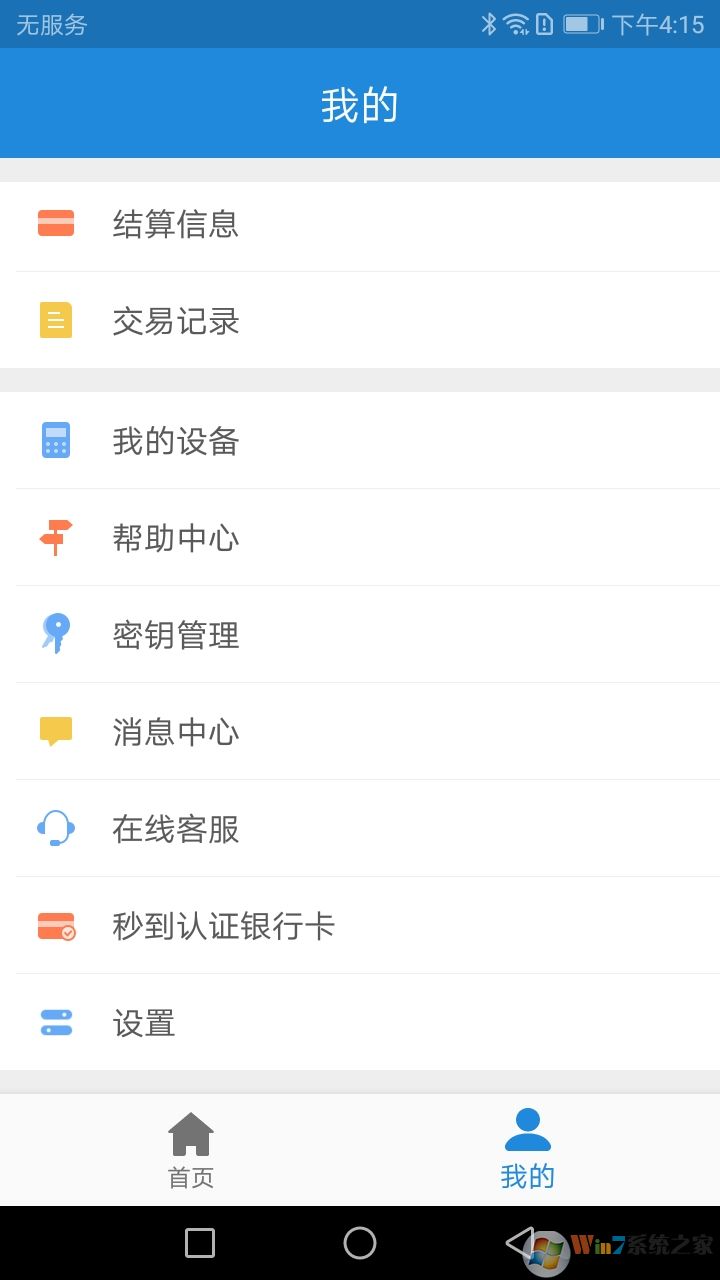Open the 密钥管理 key icon
Image resolution: width=720 pixels, height=1280 pixels.
(x=57, y=634)
